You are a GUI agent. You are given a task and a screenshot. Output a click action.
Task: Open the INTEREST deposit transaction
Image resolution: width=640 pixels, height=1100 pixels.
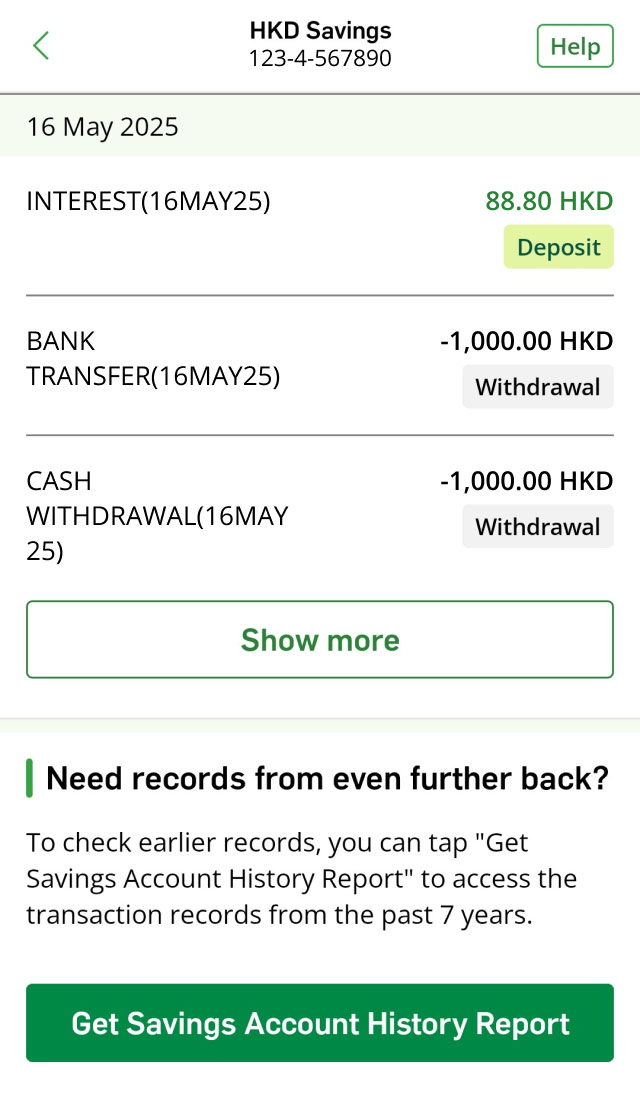pyautogui.click(x=319, y=225)
